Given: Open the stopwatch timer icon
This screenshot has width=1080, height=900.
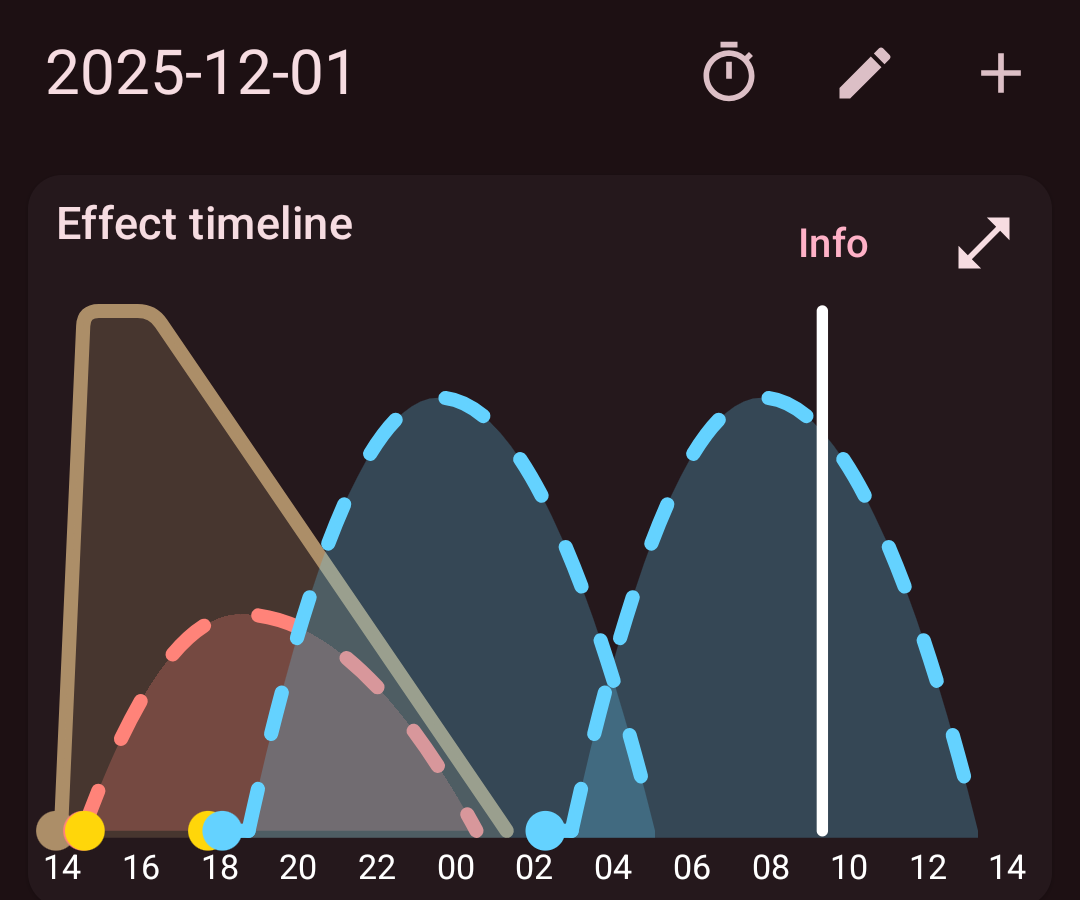Looking at the screenshot, I should coord(729,73).
